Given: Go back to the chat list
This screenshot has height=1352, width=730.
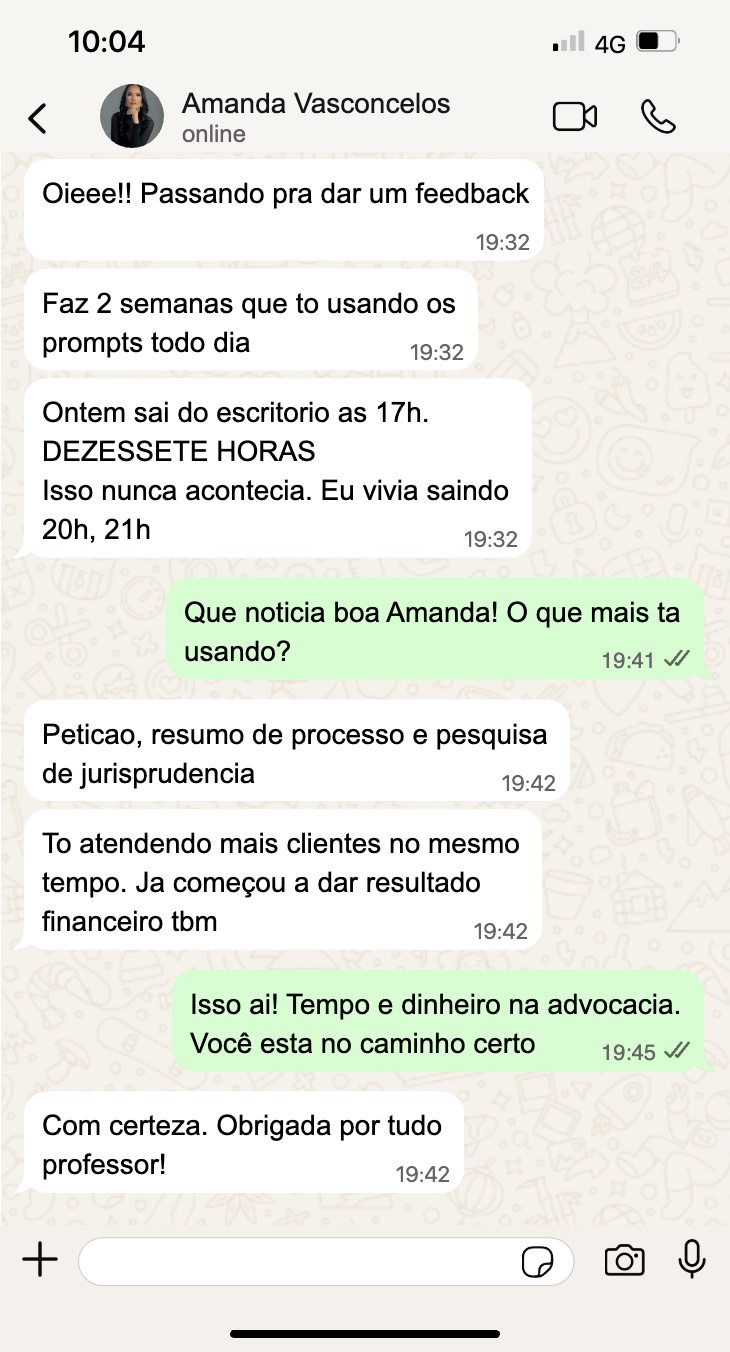Looking at the screenshot, I should (x=37, y=116).
